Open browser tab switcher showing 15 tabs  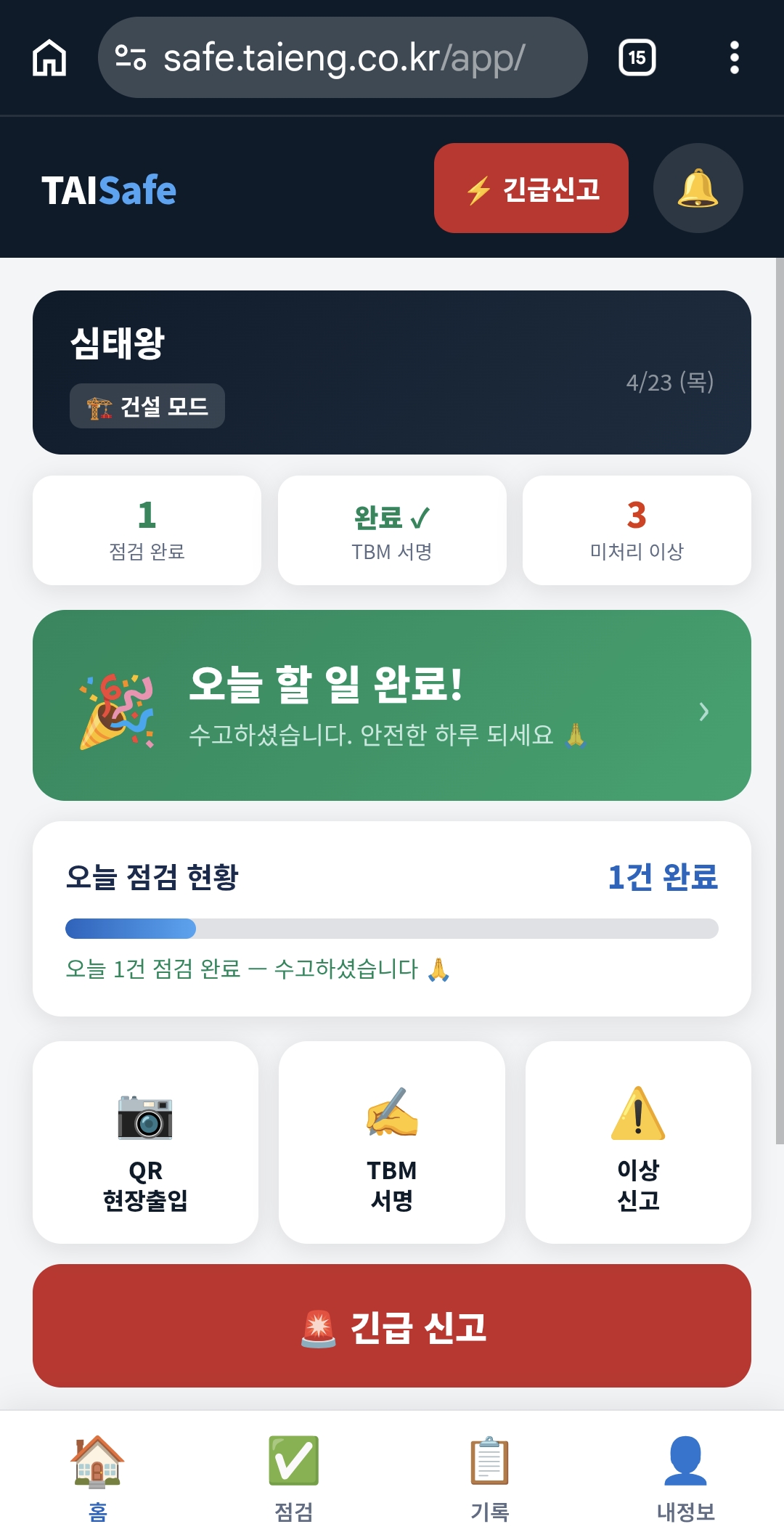point(636,58)
